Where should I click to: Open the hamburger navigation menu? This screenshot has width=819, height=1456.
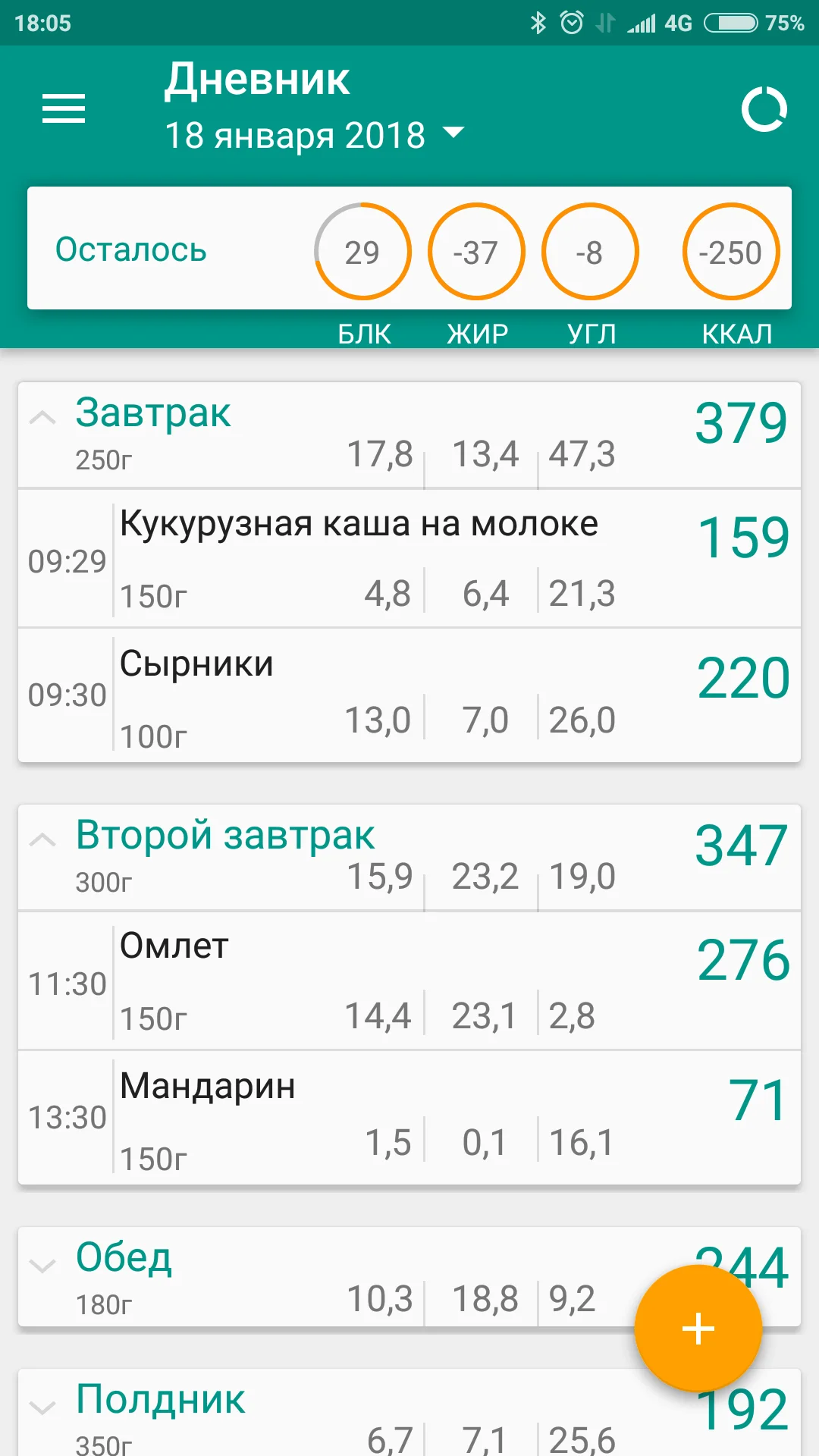64,108
